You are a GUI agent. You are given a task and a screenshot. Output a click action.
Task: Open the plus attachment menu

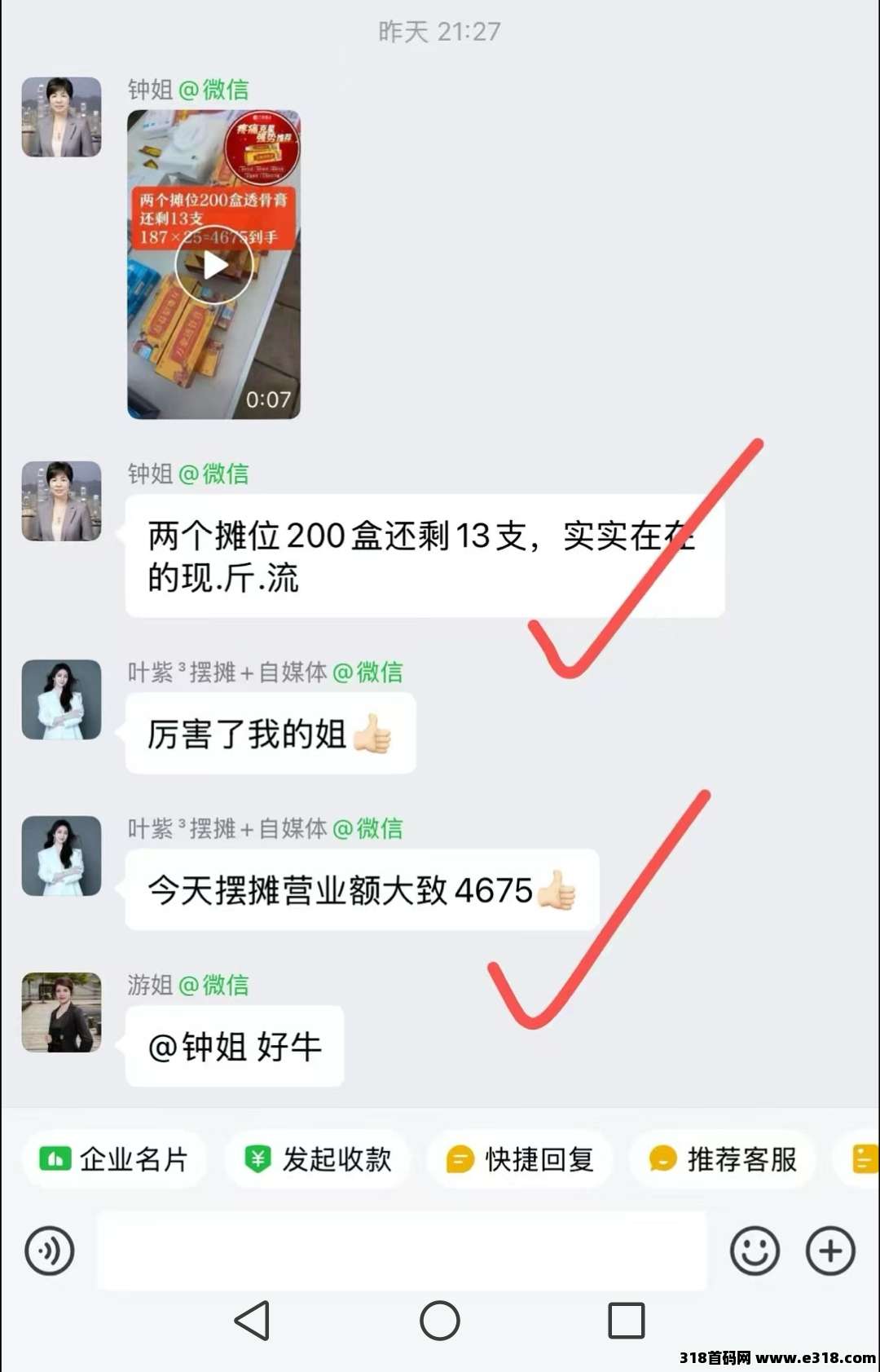click(830, 1251)
